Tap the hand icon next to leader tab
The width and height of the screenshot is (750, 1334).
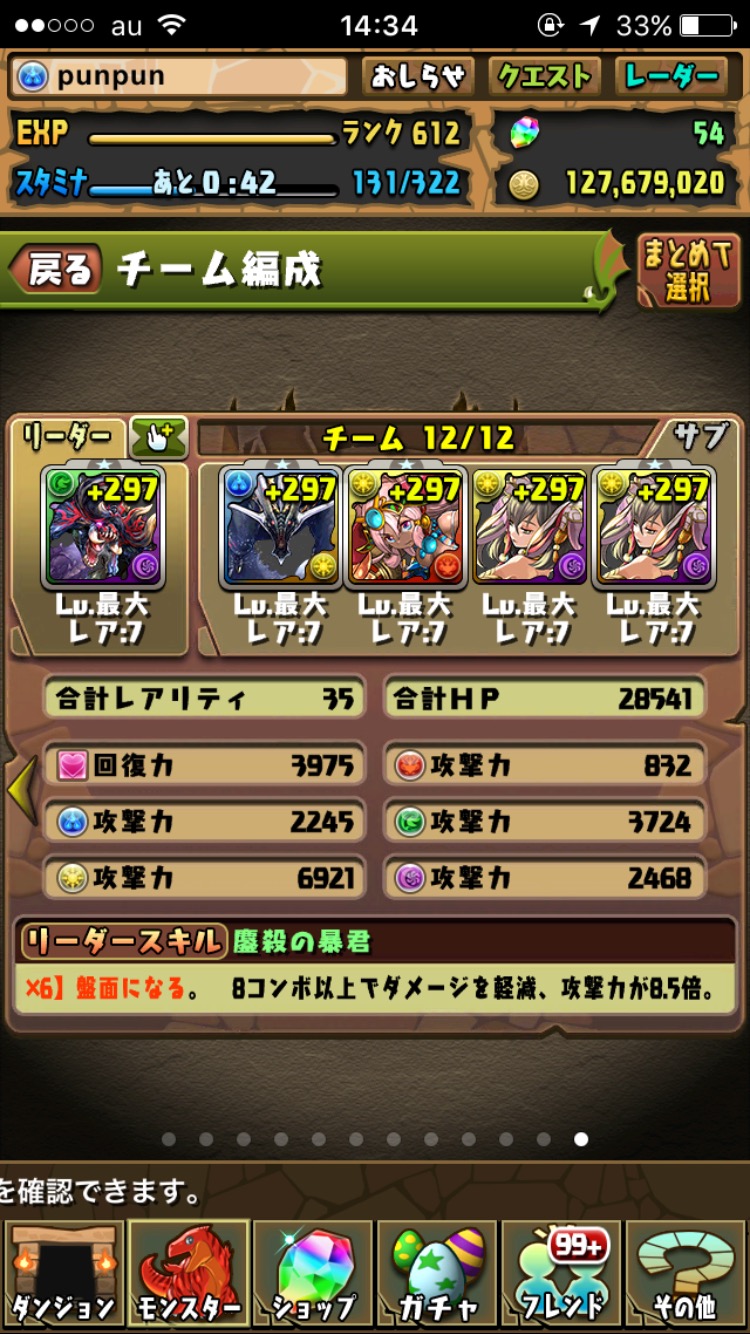point(158,438)
